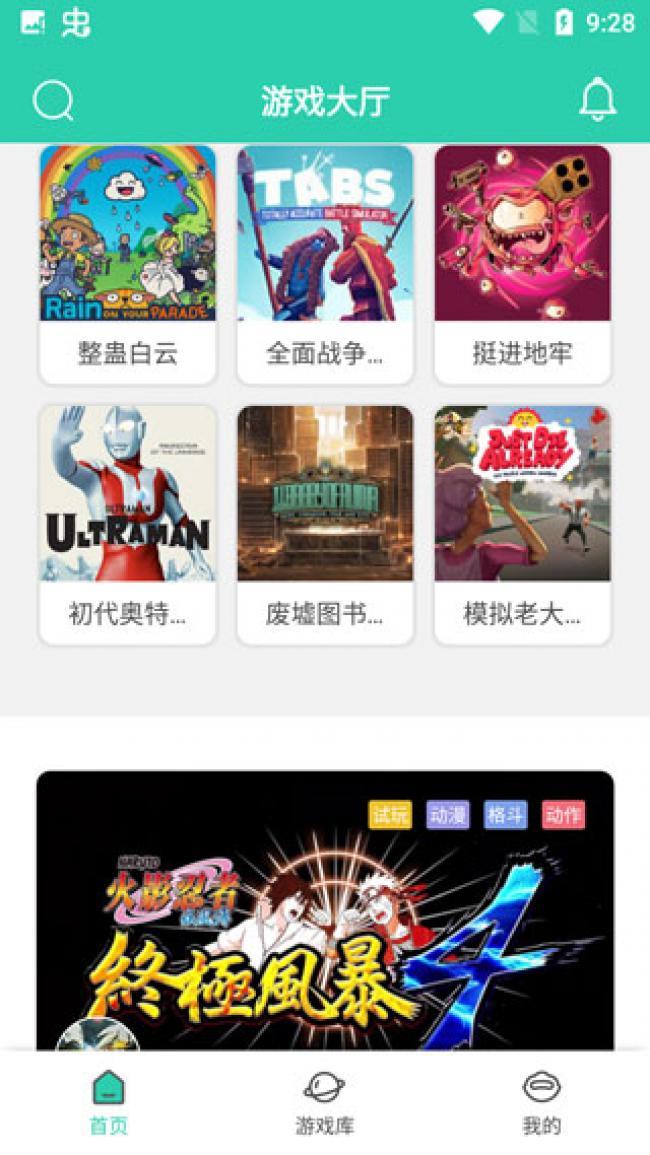
Task: Open the 火影忍者 終極風暴 banner
Action: (325, 910)
